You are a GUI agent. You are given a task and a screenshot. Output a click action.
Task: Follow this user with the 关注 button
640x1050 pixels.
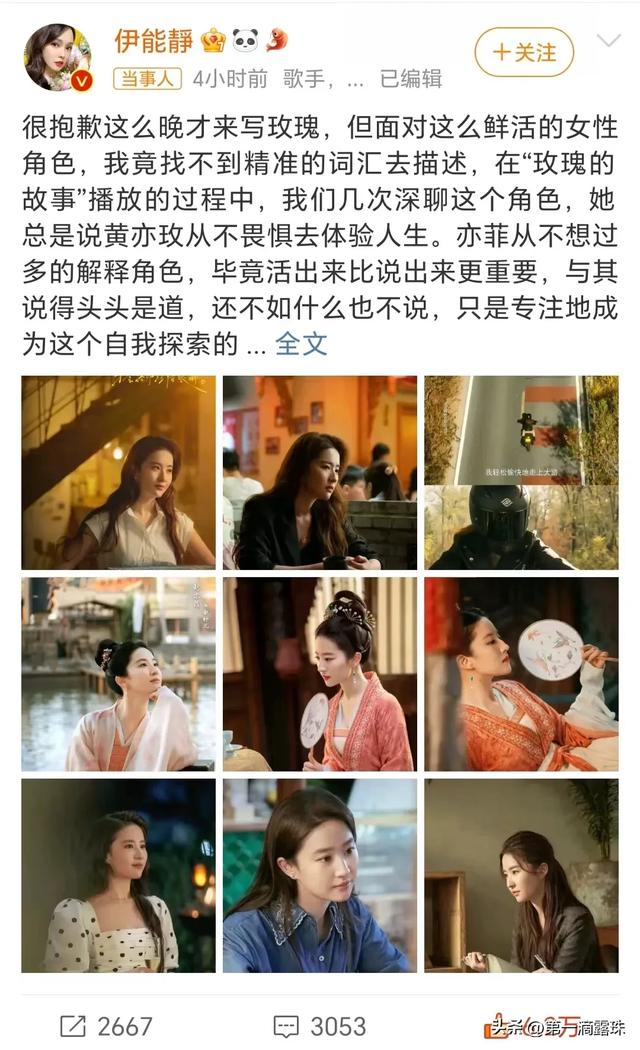tap(524, 52)
